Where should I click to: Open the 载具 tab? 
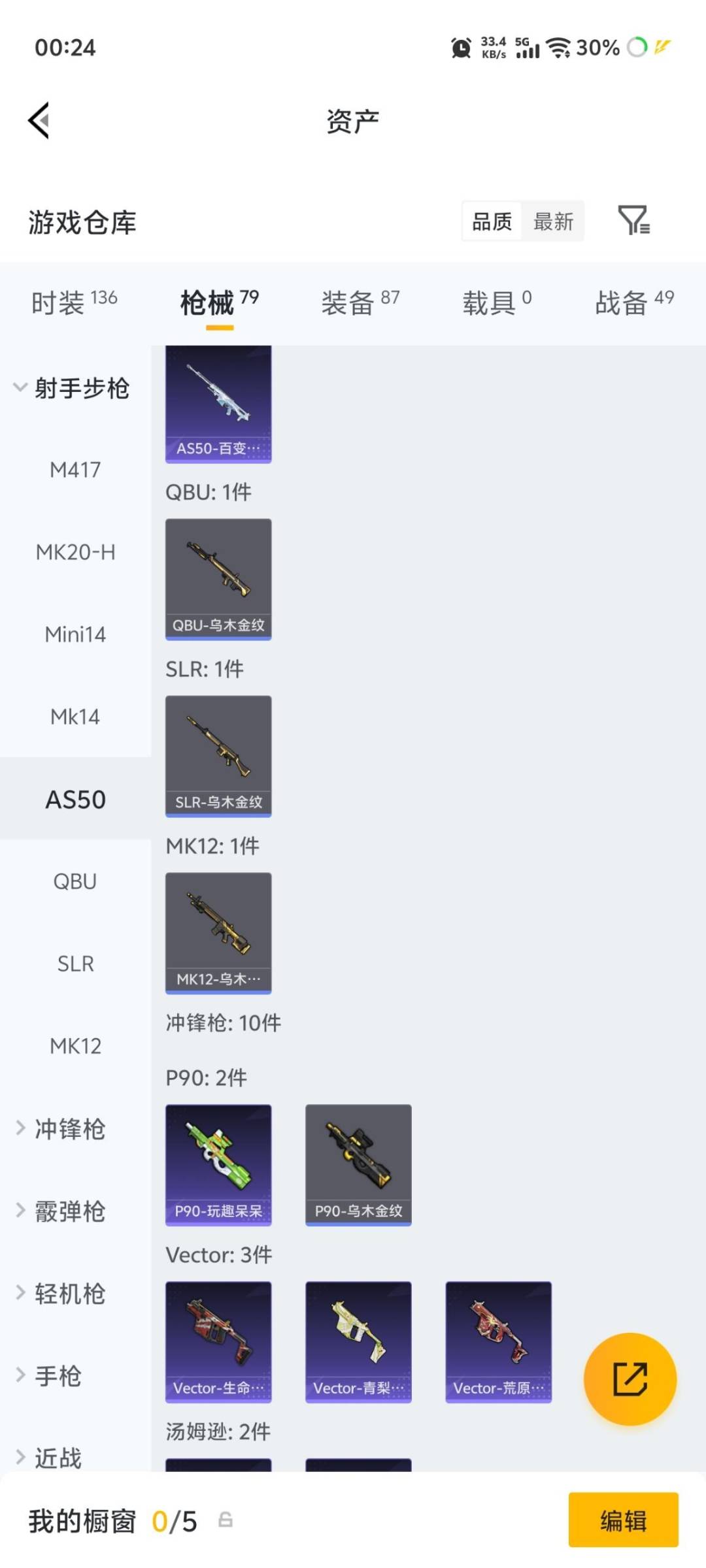click(x=497, y=302)
